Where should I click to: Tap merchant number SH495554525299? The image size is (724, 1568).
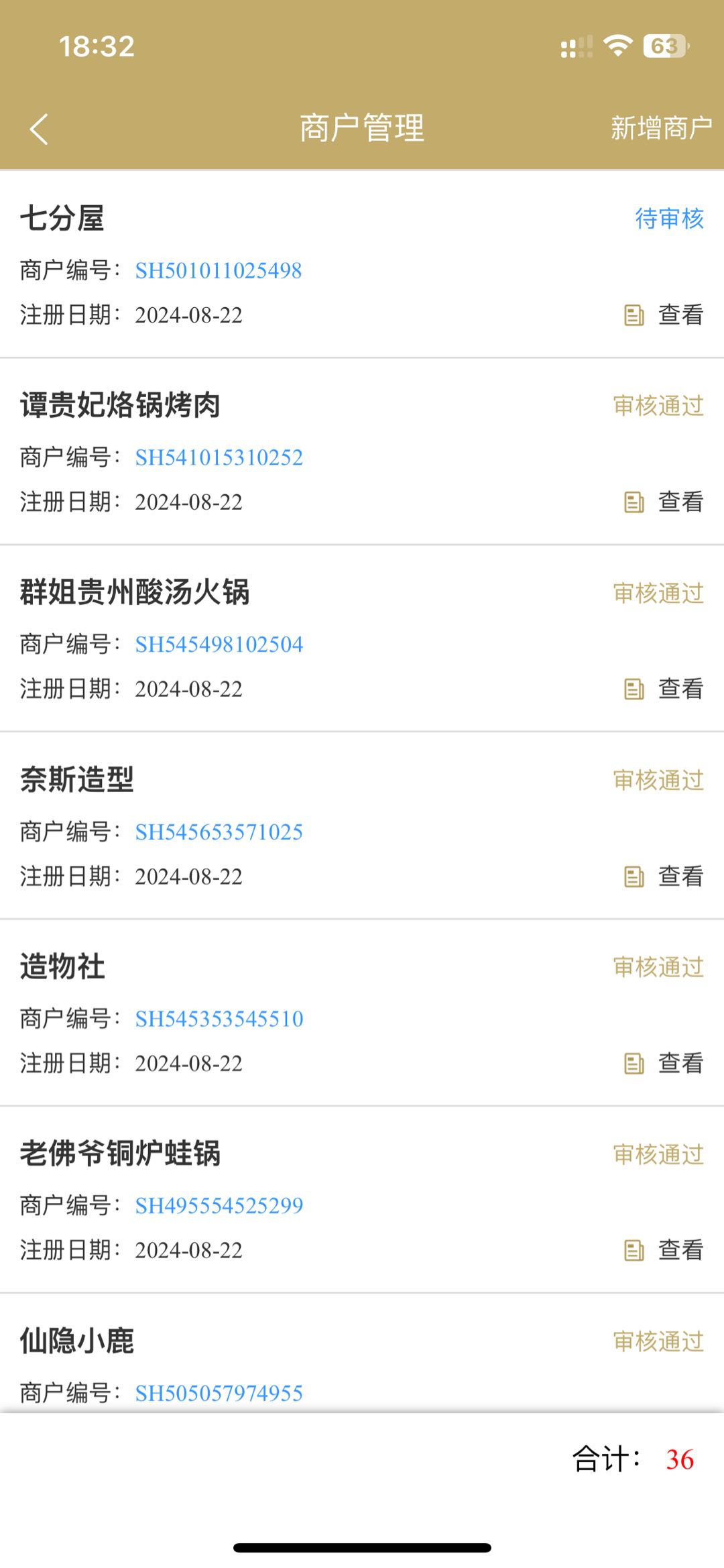219,1206
